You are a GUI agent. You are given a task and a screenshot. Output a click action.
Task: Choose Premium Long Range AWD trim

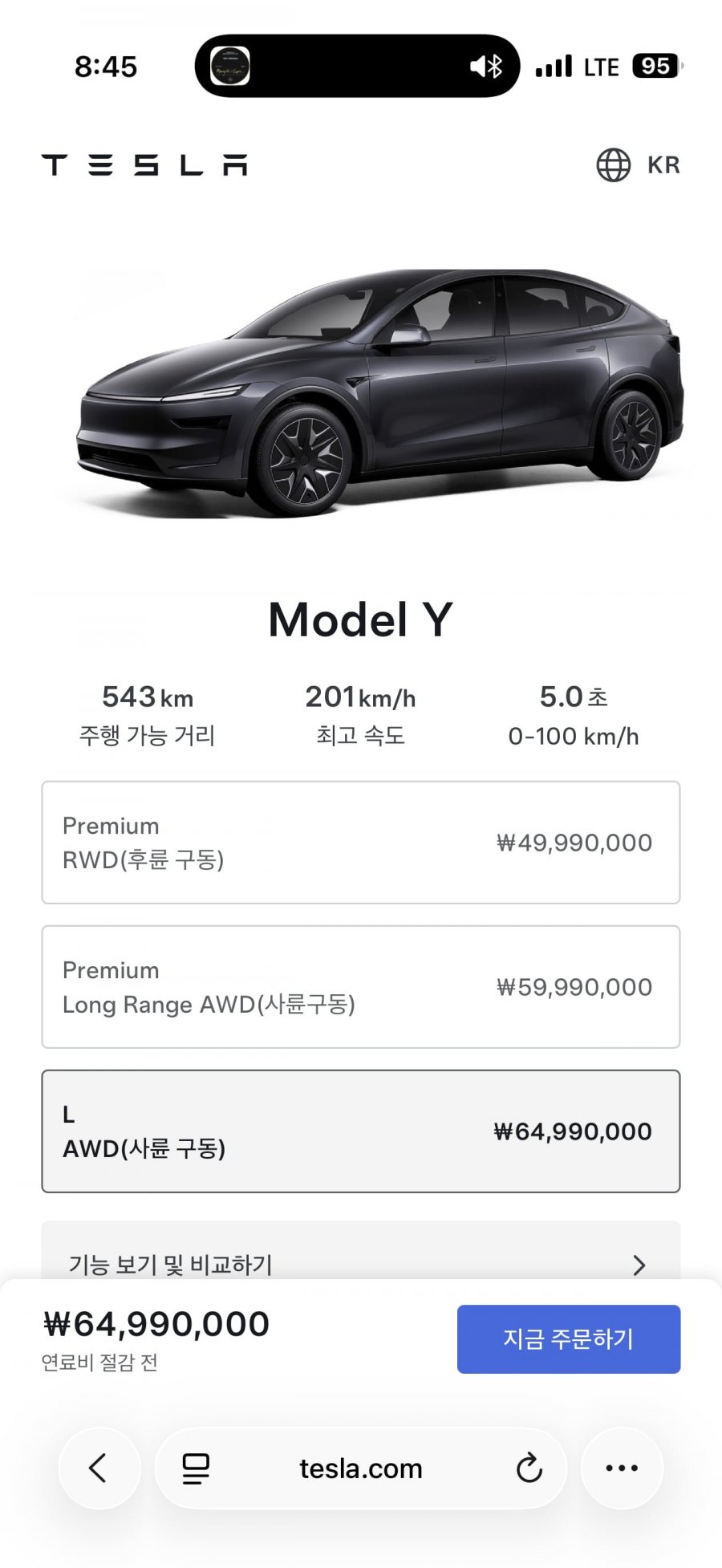point(361,987)
